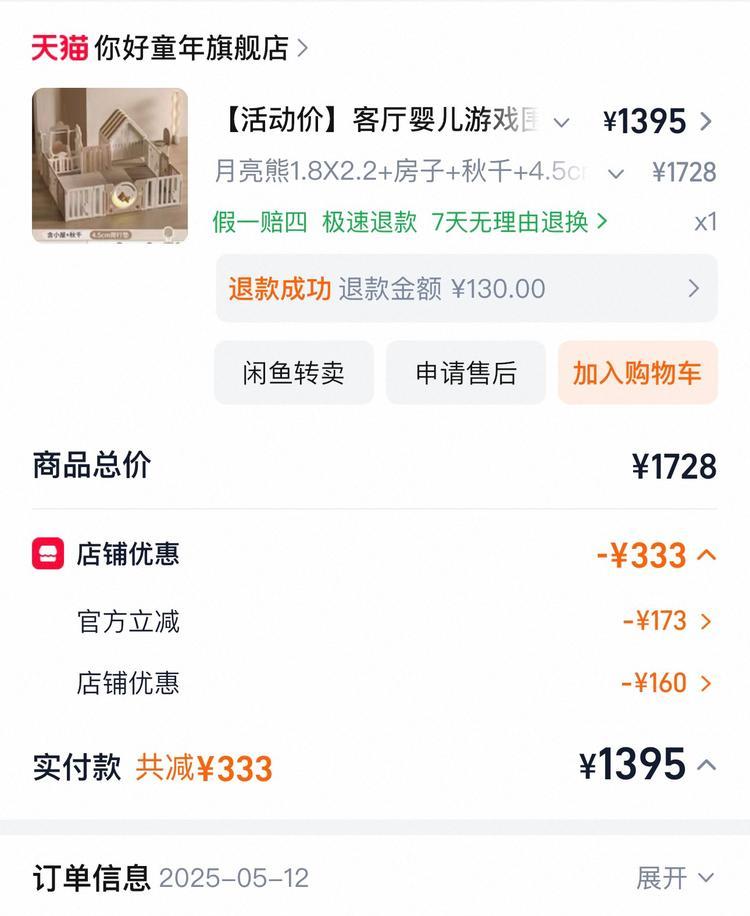Viewport: 750px width, 916px height.
Task: Collapse the 店铺优惠 -¥333 discount section
Action: pos(706,554)
